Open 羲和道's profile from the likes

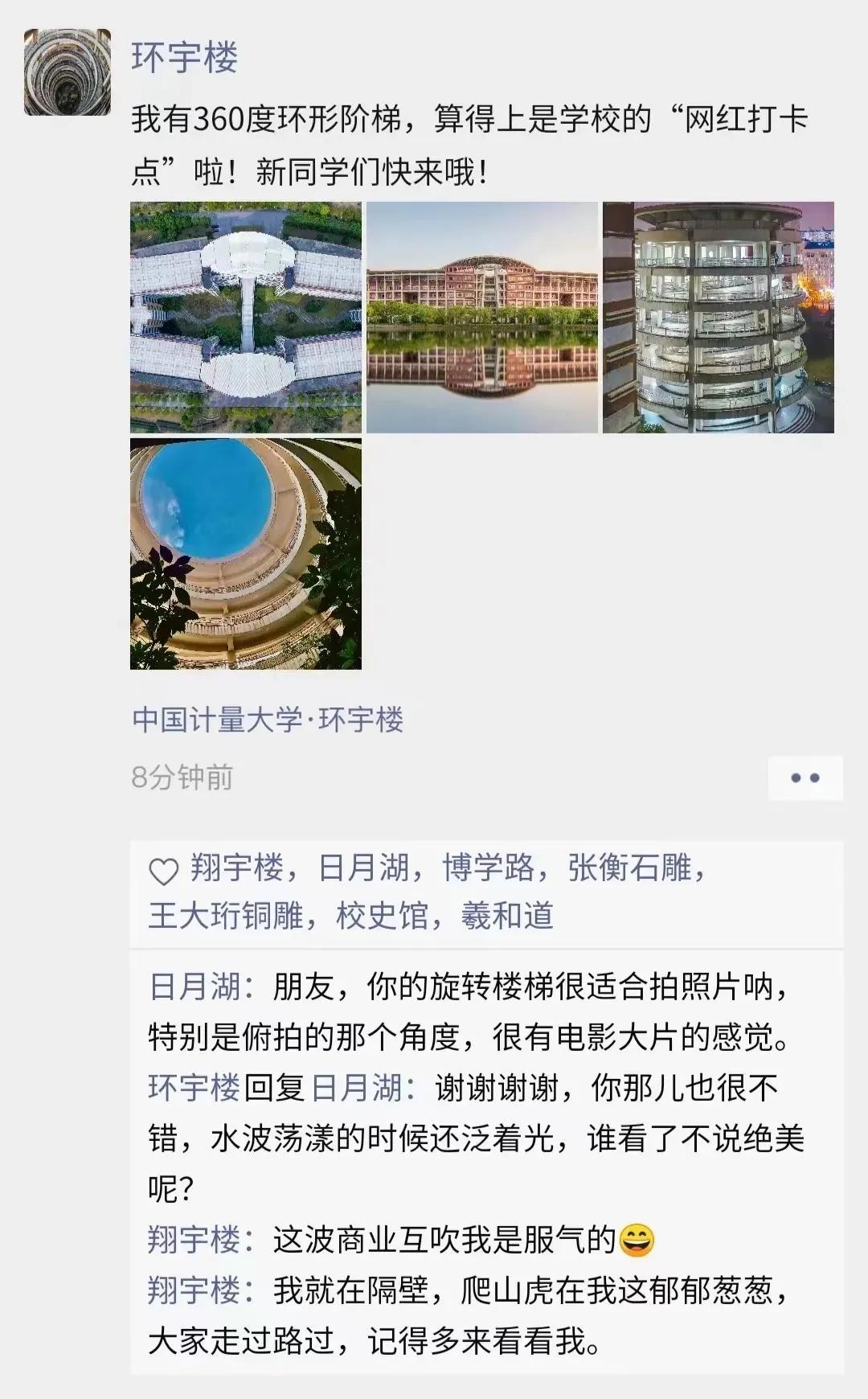pos(507,916)
